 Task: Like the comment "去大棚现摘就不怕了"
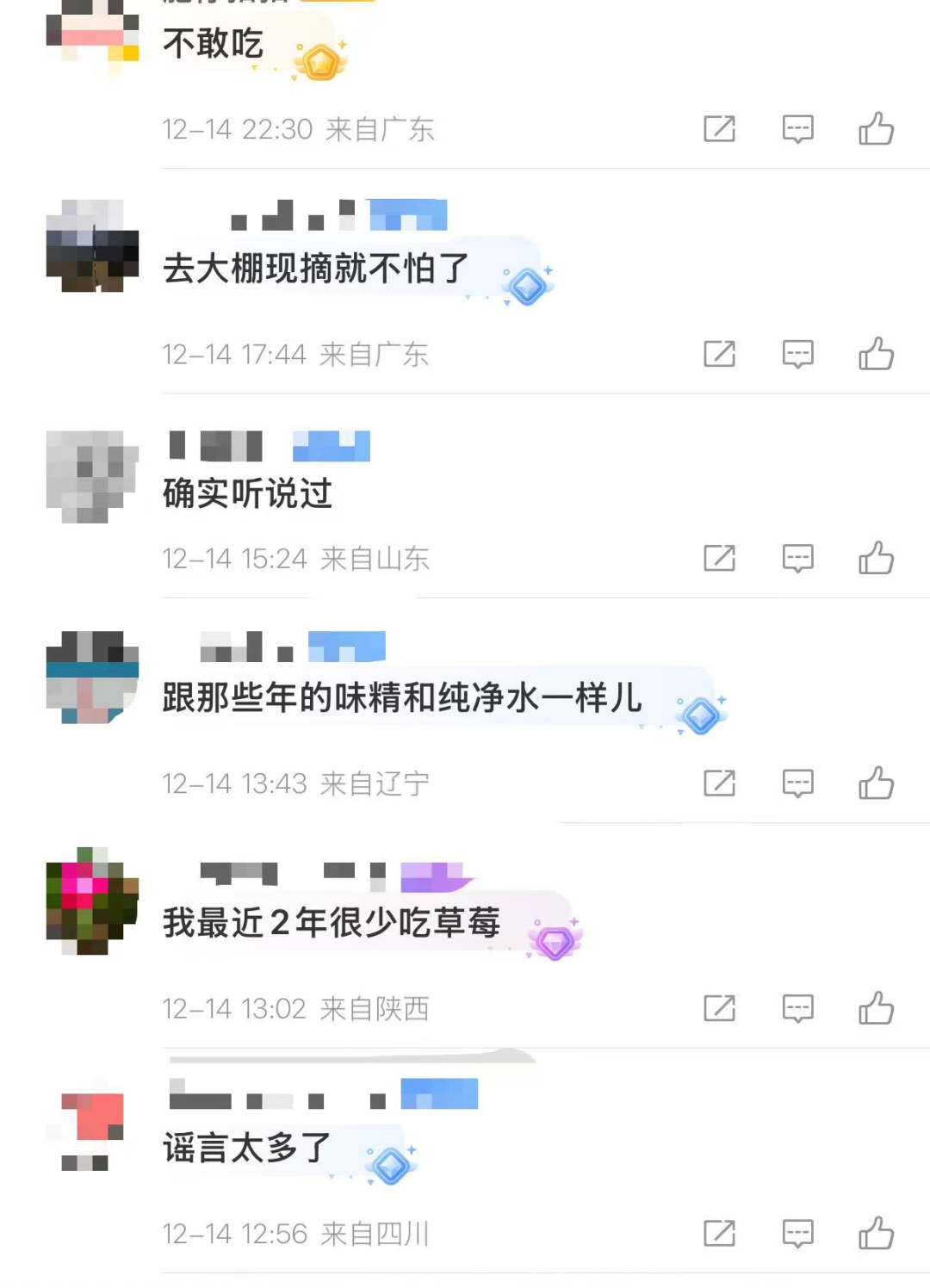[876, 354]
